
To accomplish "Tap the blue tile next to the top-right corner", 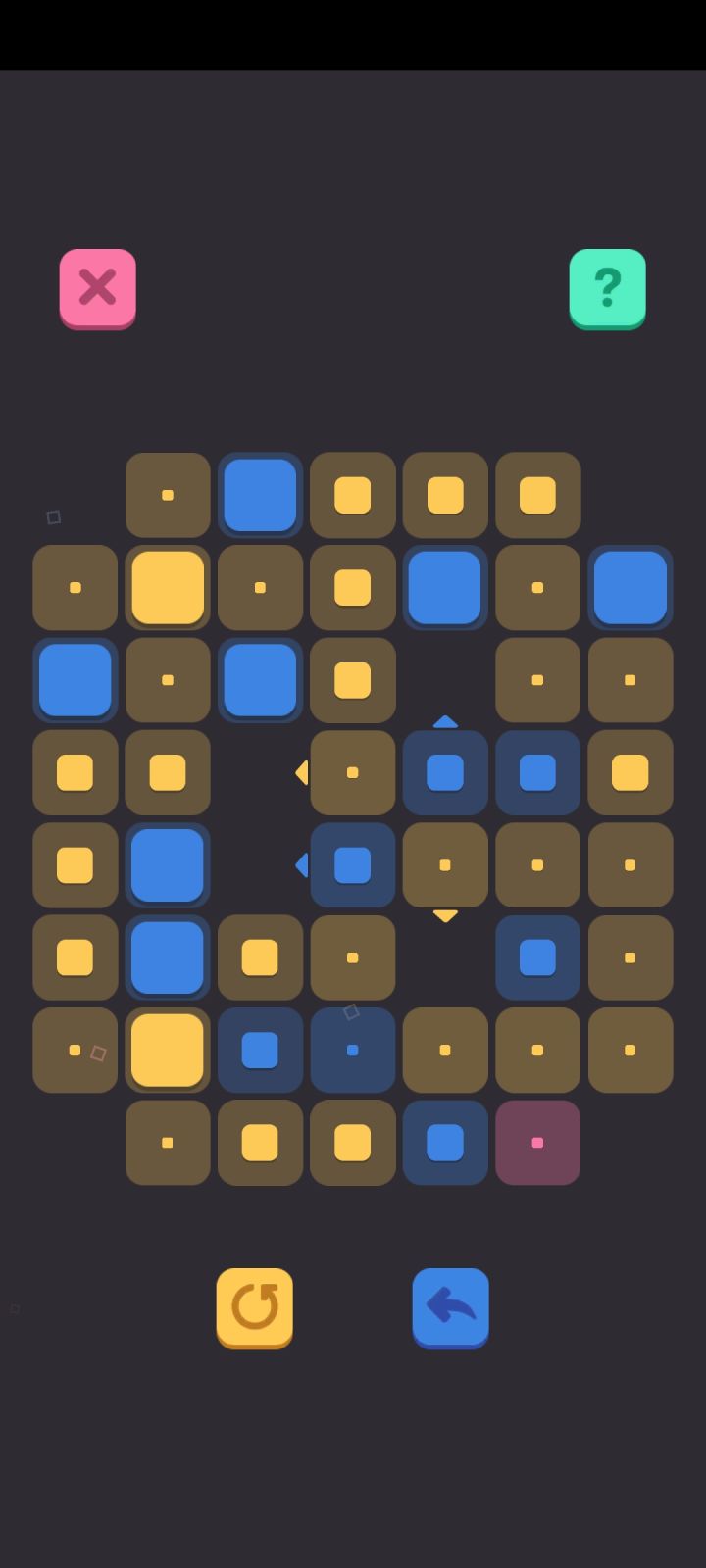I will [x=630, y=587].
